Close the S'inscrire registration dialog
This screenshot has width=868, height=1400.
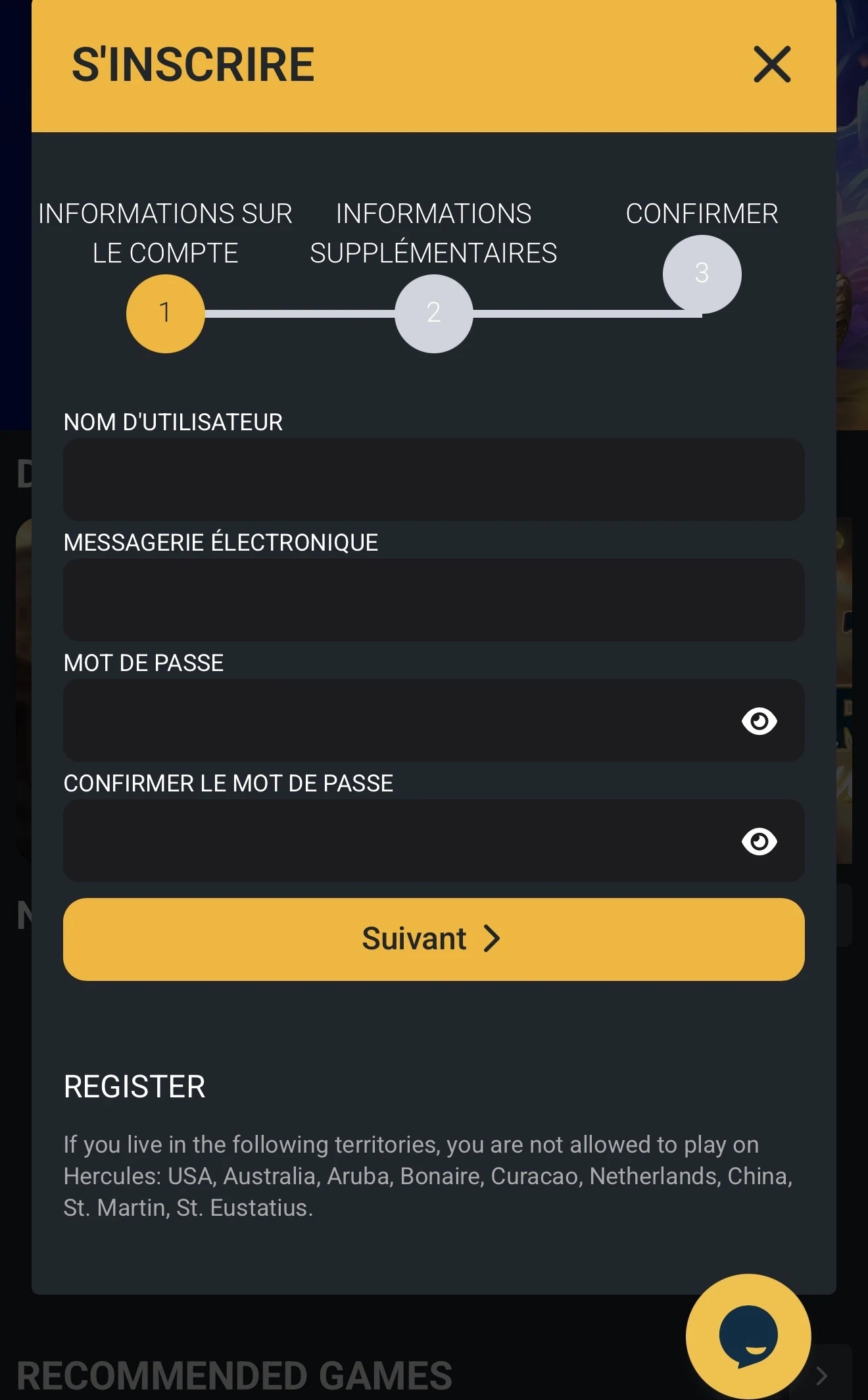tap(772, 64)
